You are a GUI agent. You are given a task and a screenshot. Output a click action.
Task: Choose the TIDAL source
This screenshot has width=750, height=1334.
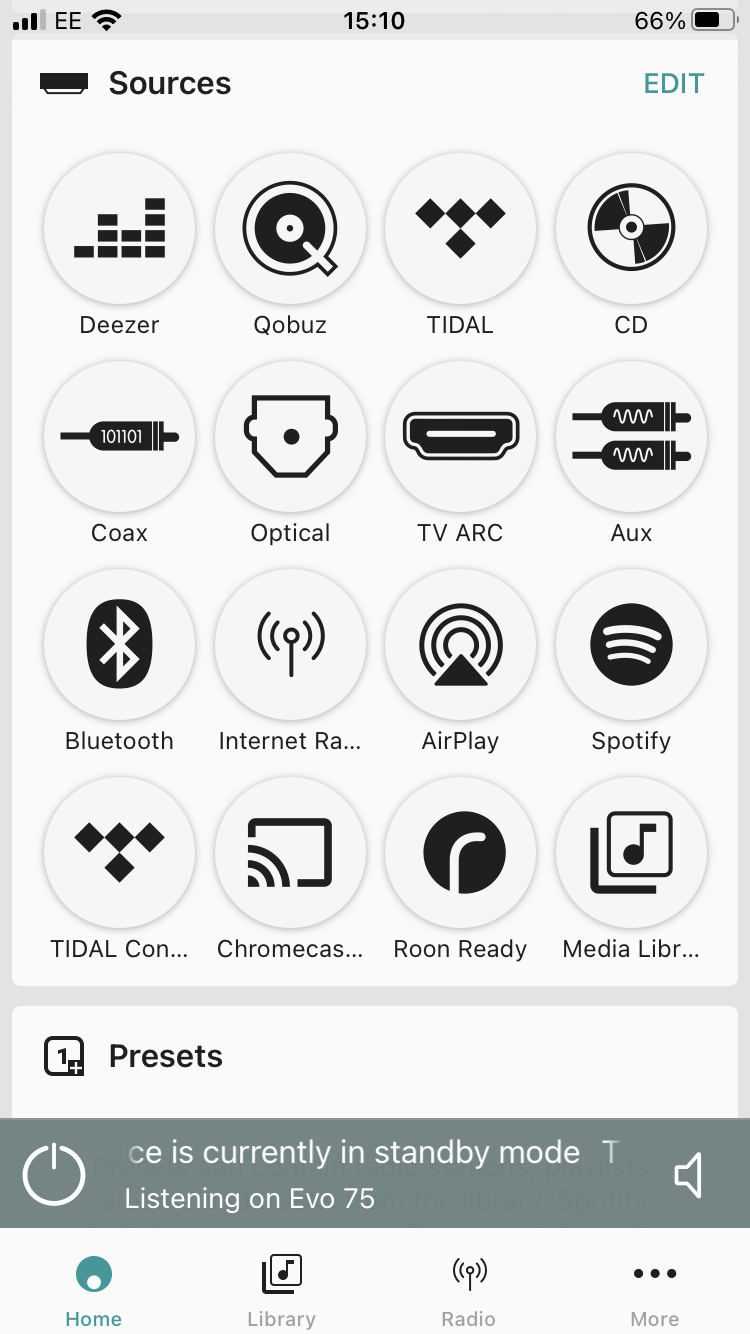click(x=460, y=229)
